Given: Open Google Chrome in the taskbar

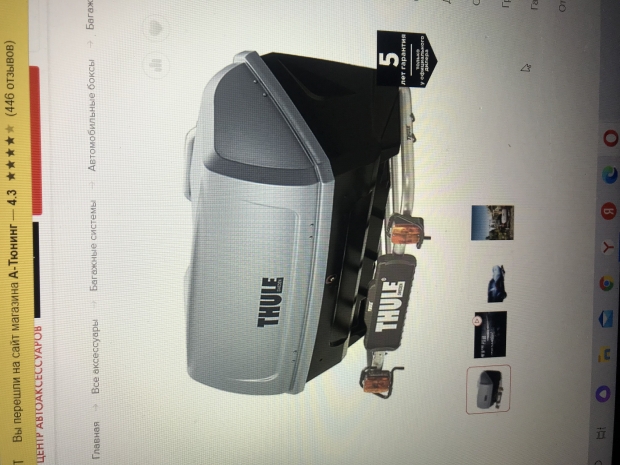Looking at the screenshot, I should pos(606,283).
